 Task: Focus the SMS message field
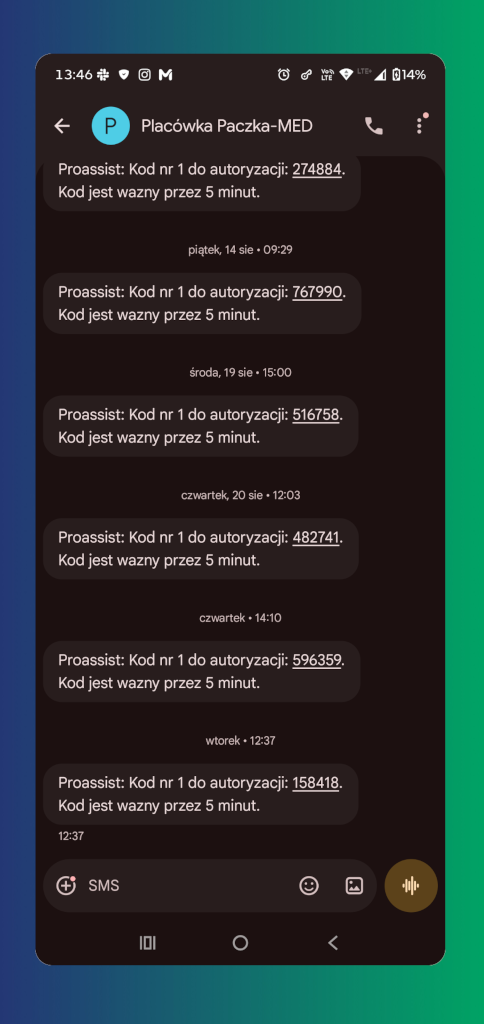[x=189, y=886]
